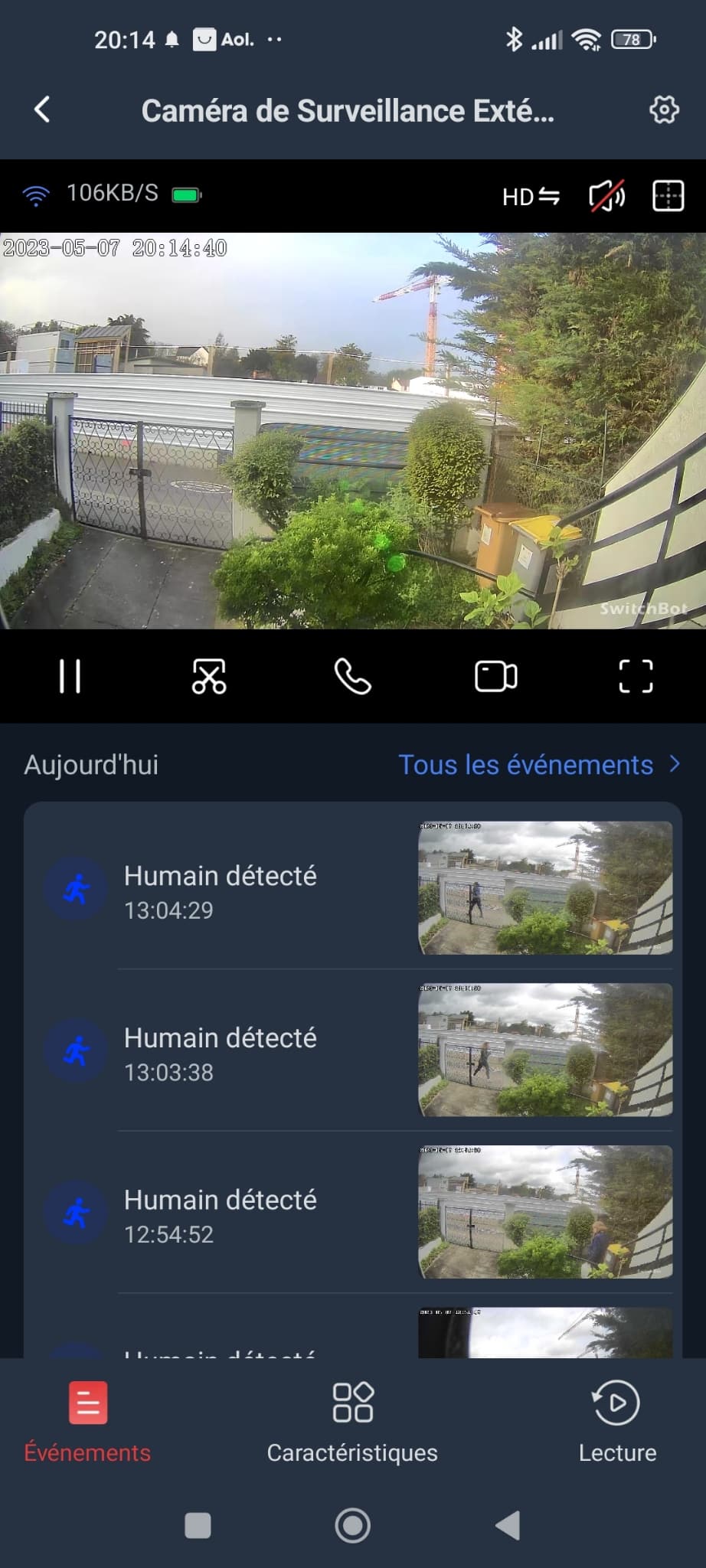
Task: Start recording video clip
Action: click(x=496, y=676)
